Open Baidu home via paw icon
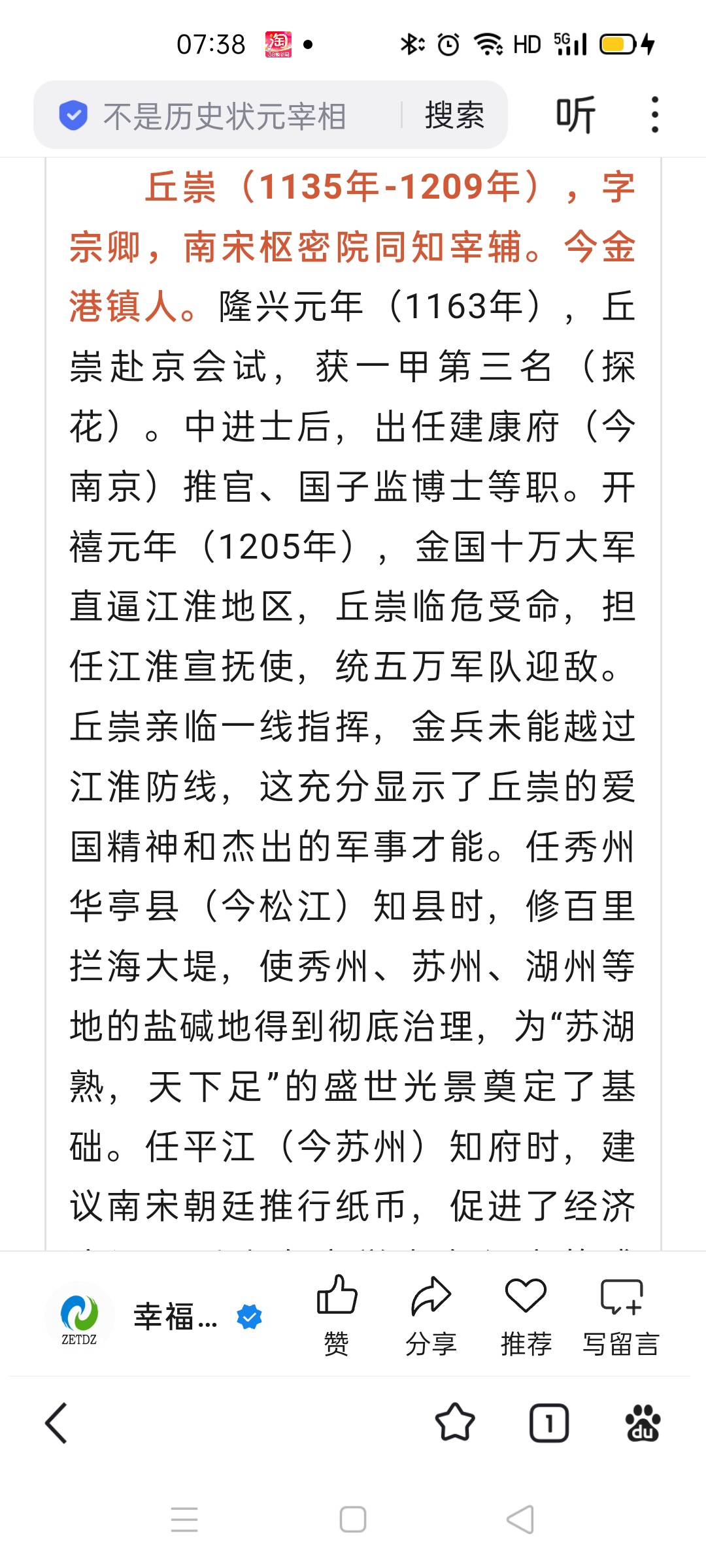Image resolution: width=706 pixels, height=1568 pixels. pos(643,1422)
